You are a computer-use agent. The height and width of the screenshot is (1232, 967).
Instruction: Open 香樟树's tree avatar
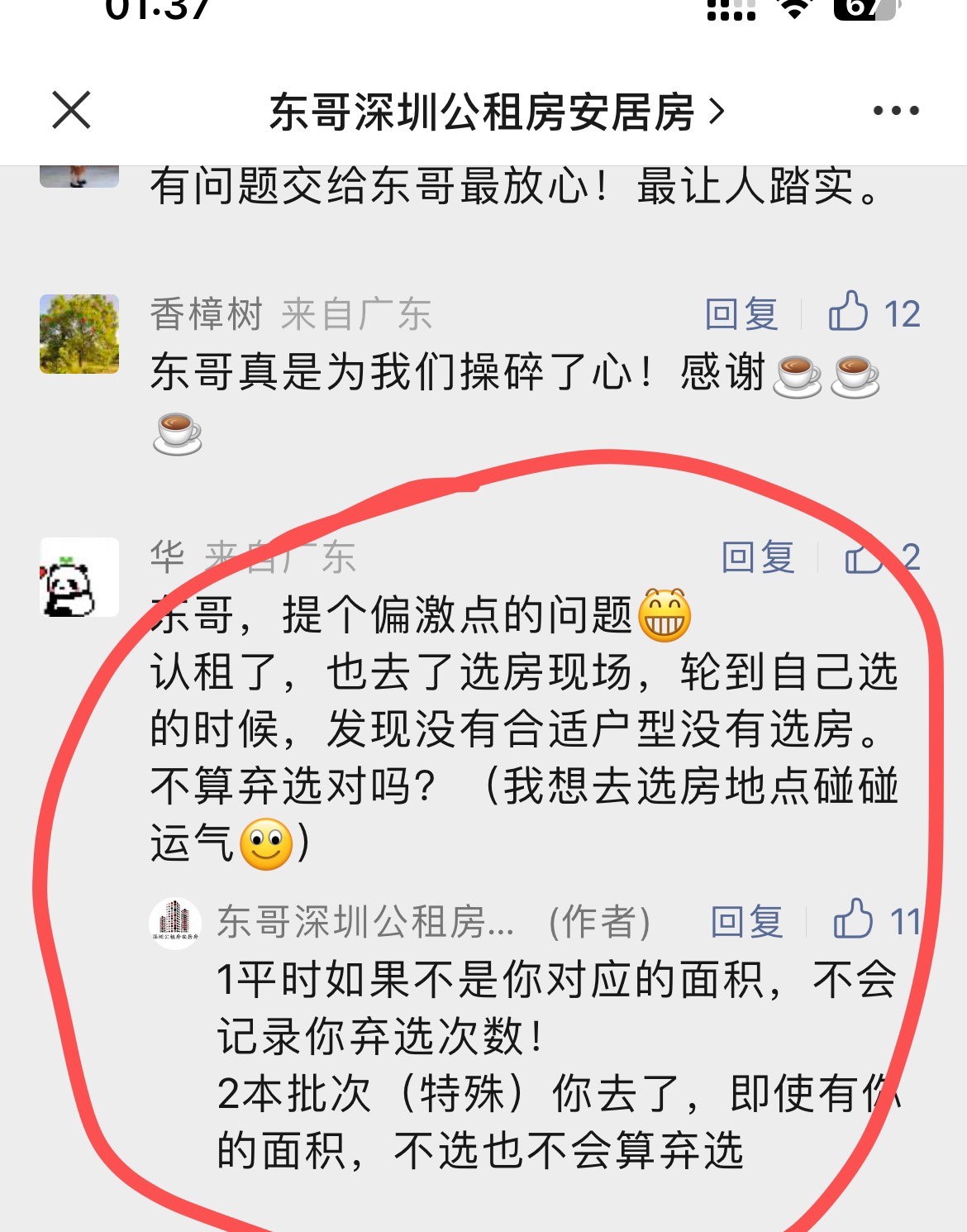[x=79, y=334]
